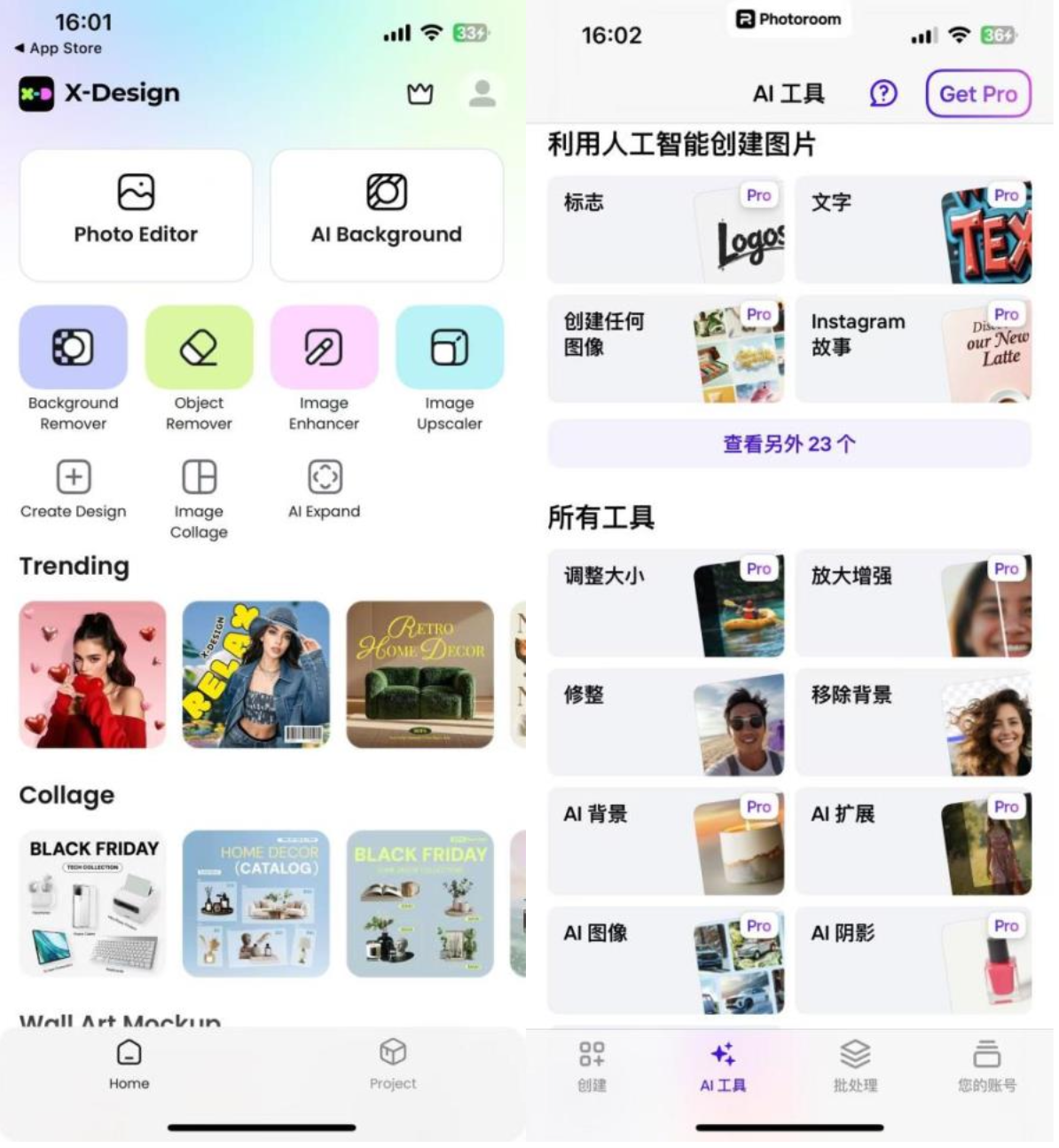Open the Image Upscaler tool
The height and width of the screenshot is (1148, 1059).
[x=450, y=349]
